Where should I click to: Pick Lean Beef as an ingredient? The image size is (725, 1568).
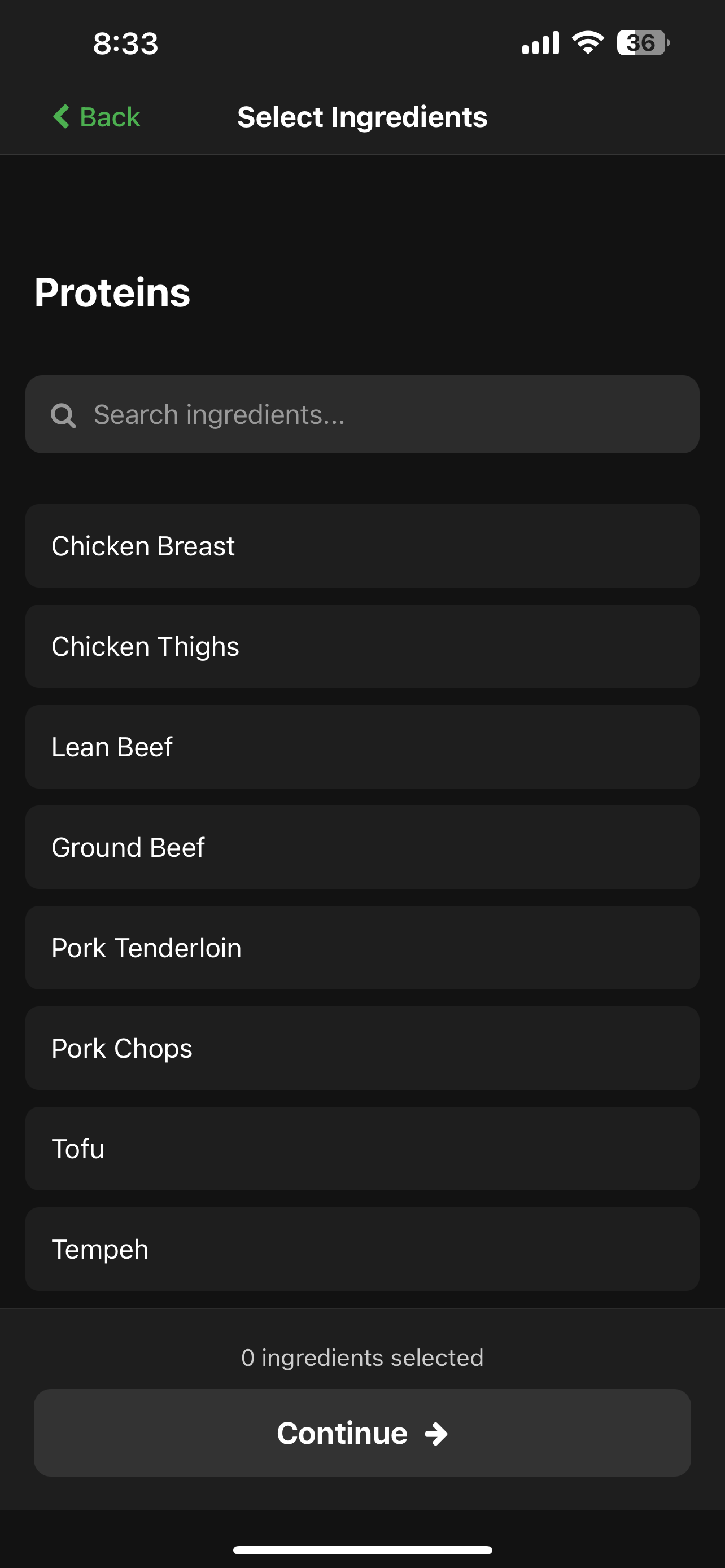362,747
